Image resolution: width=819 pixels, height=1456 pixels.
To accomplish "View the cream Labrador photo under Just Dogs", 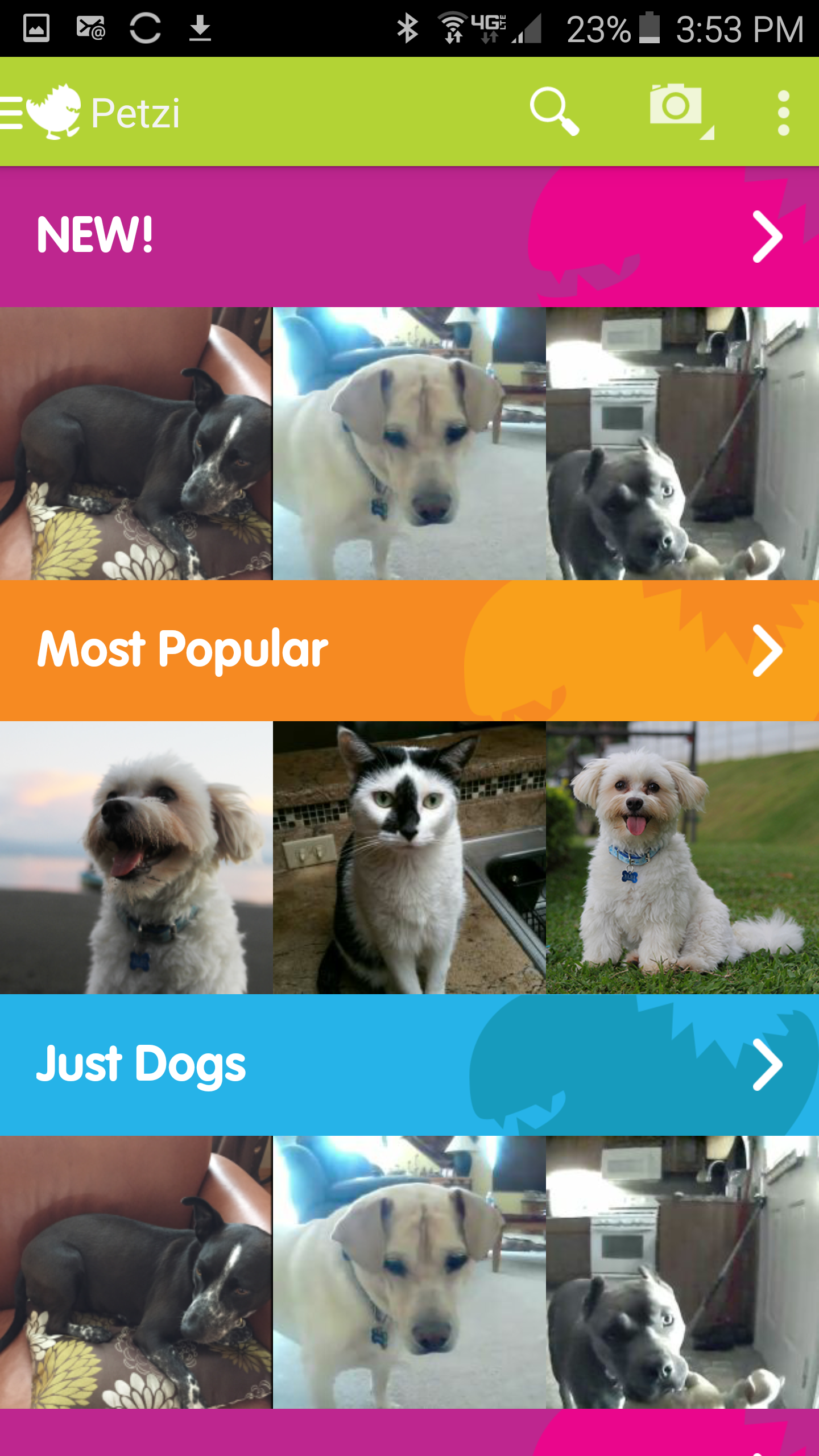I will click(409, 1272).
